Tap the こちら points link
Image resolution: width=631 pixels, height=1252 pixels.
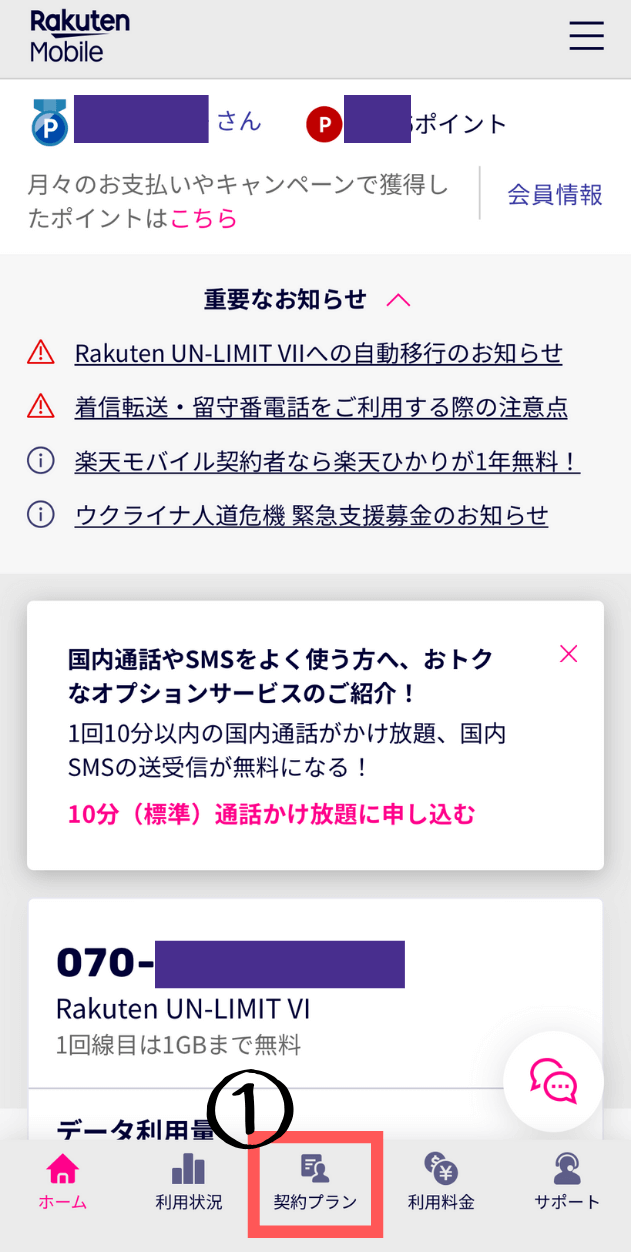pos(204,219)
